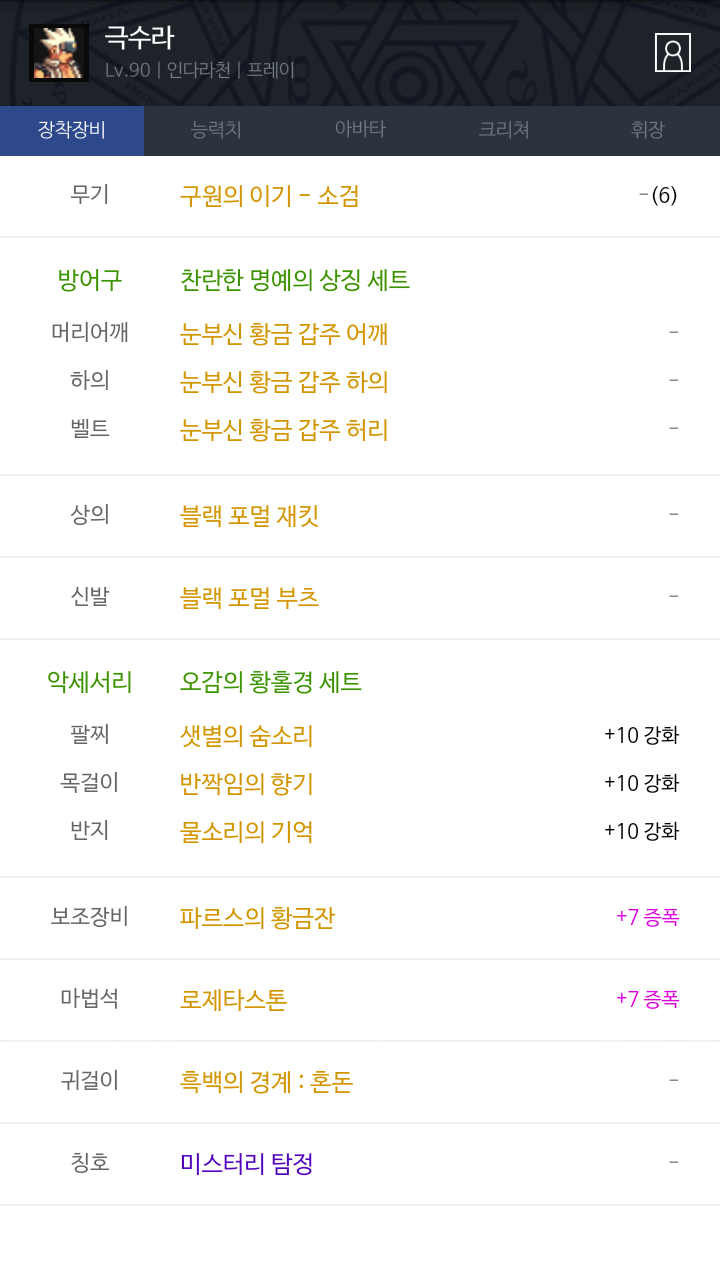Open the 크리쳐 tab
This screenshot has height=1280, width=720.
pos(504,130)
